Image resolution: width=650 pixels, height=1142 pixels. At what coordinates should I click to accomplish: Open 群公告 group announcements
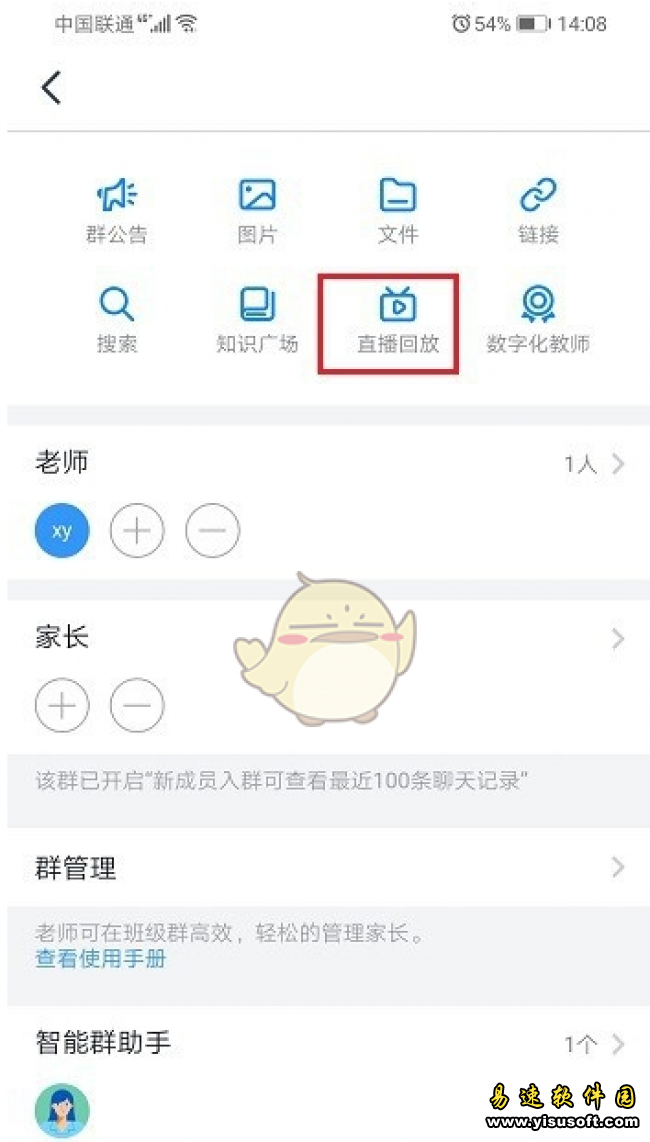pos(116,211)
